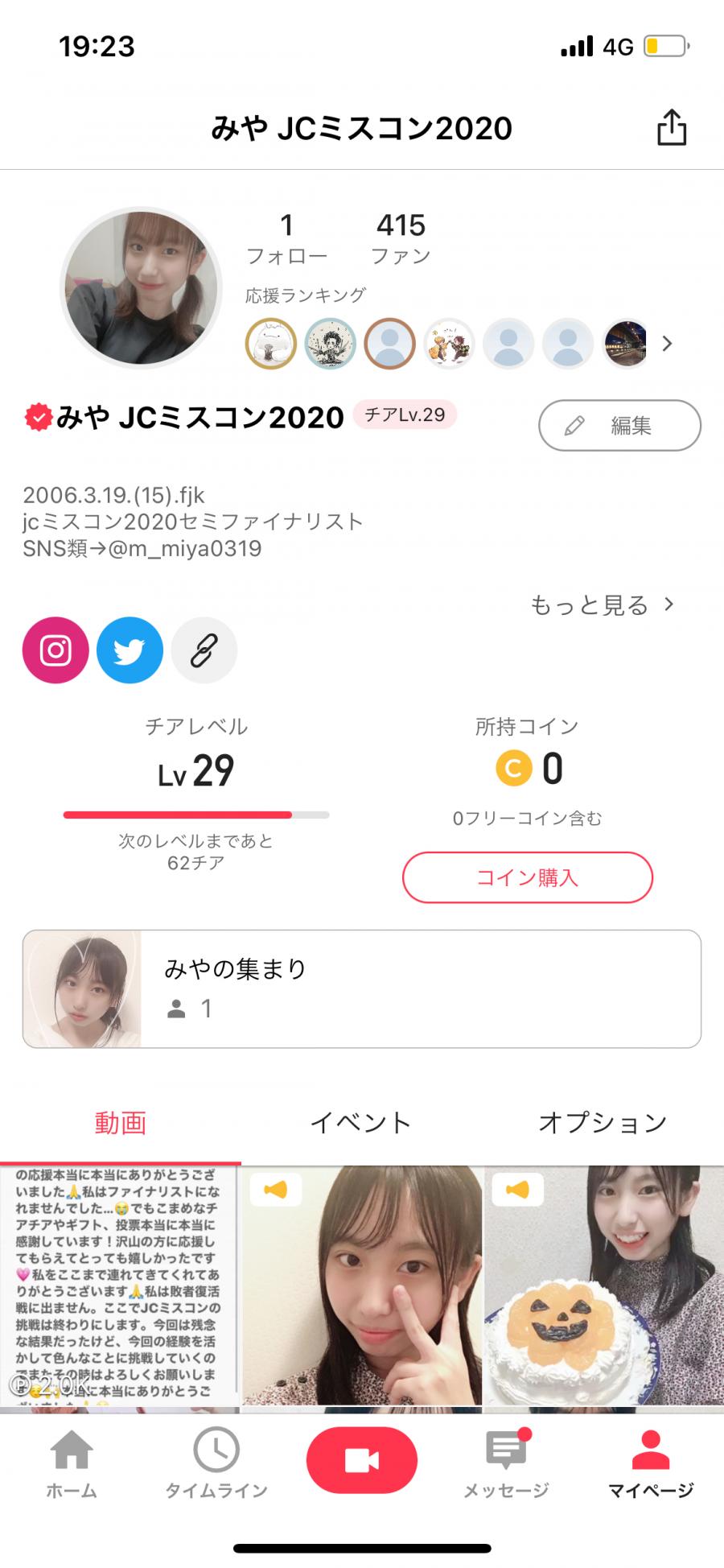This screenshot has height=1568, width=724.
Task: Open the chain link icon
Action: click(204, 650)
